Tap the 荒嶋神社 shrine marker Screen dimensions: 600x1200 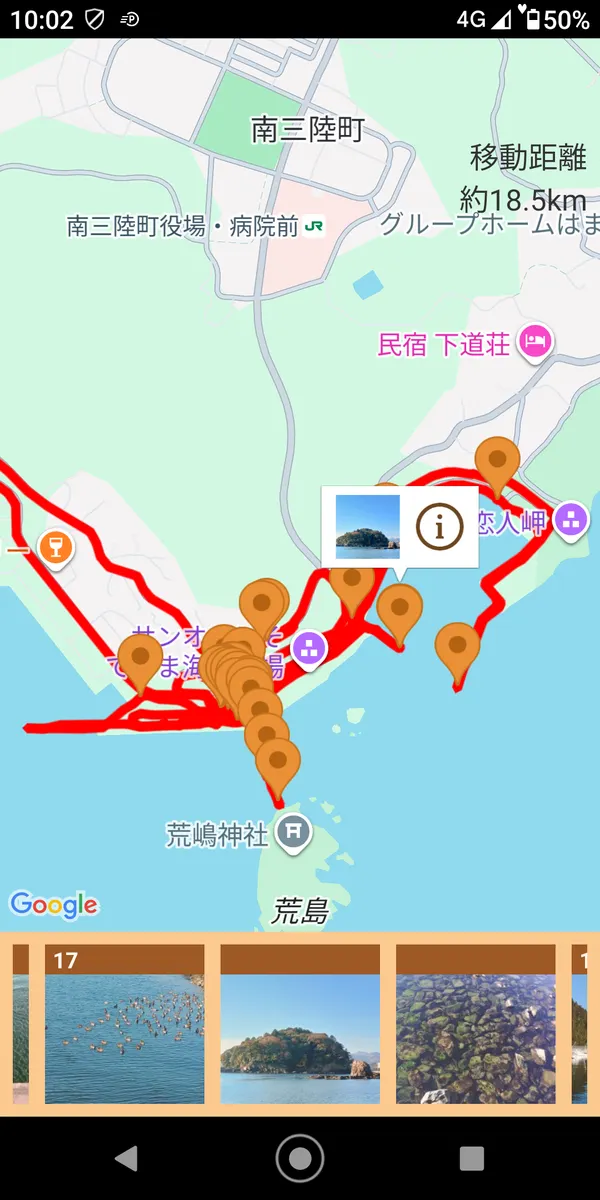pyautogui.click(x=293, y=832)
